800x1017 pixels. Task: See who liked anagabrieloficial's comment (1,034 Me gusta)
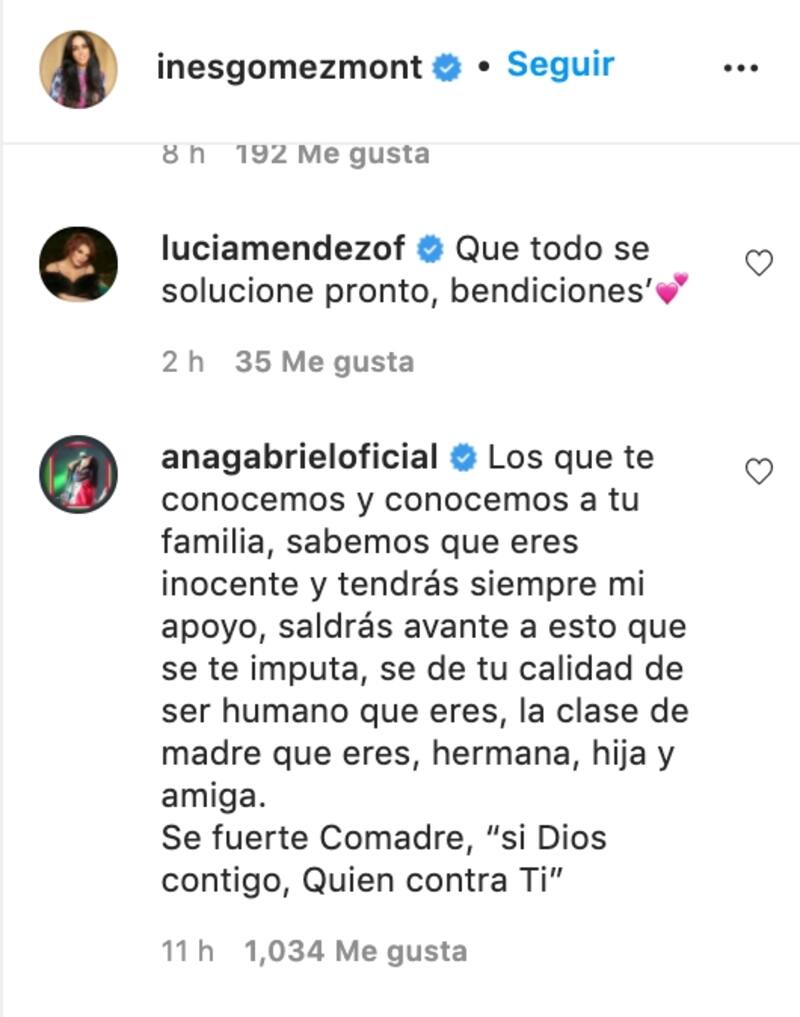tap(355, 950)
